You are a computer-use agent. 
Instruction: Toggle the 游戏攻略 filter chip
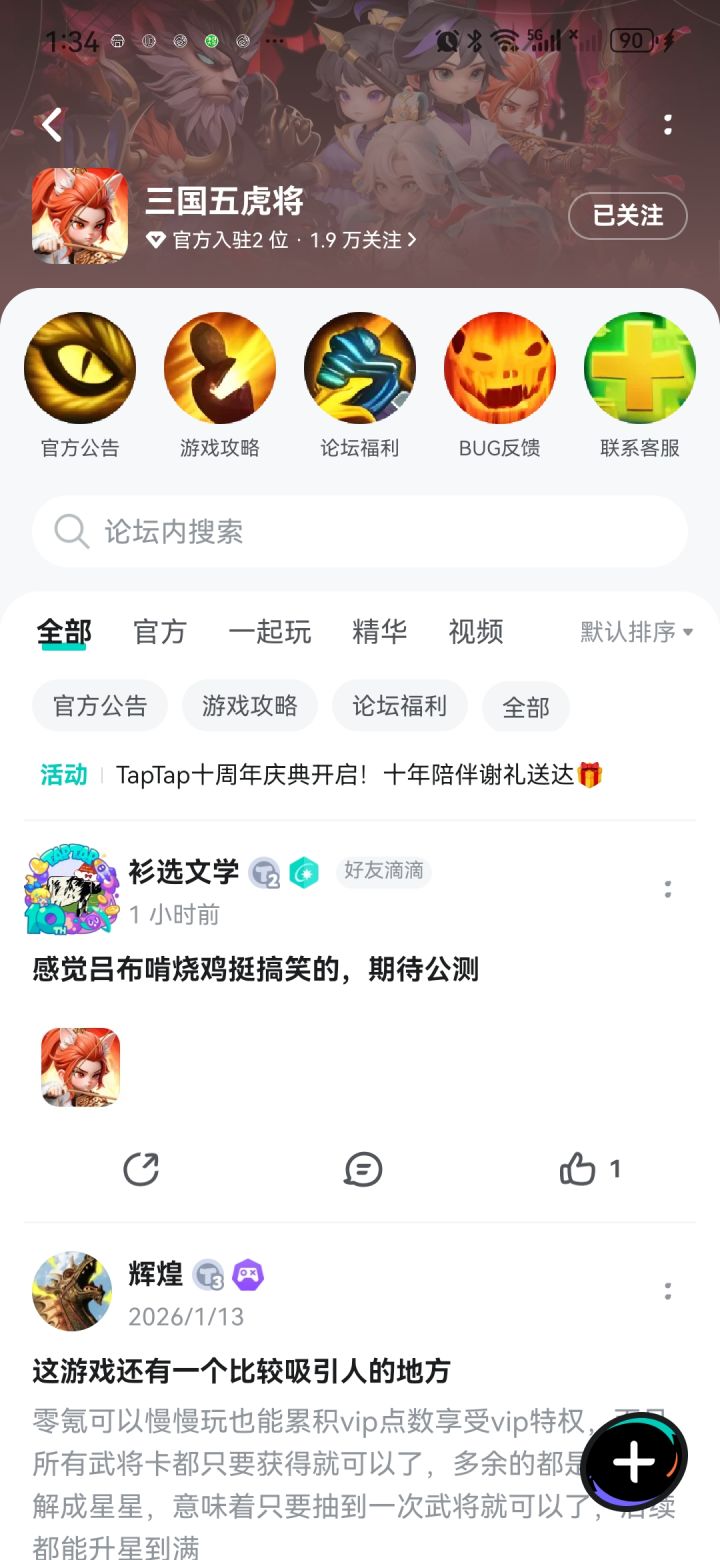coord(249,706)
